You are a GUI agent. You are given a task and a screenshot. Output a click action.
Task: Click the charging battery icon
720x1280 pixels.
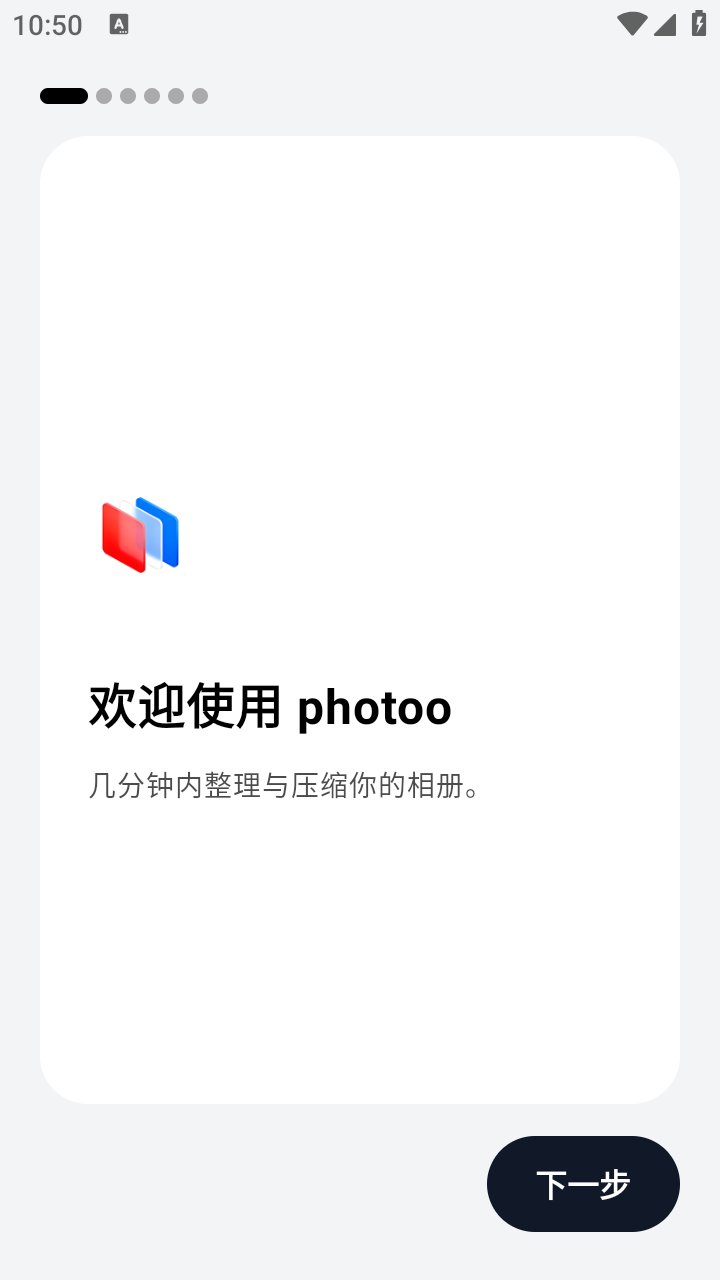[696, 24]
